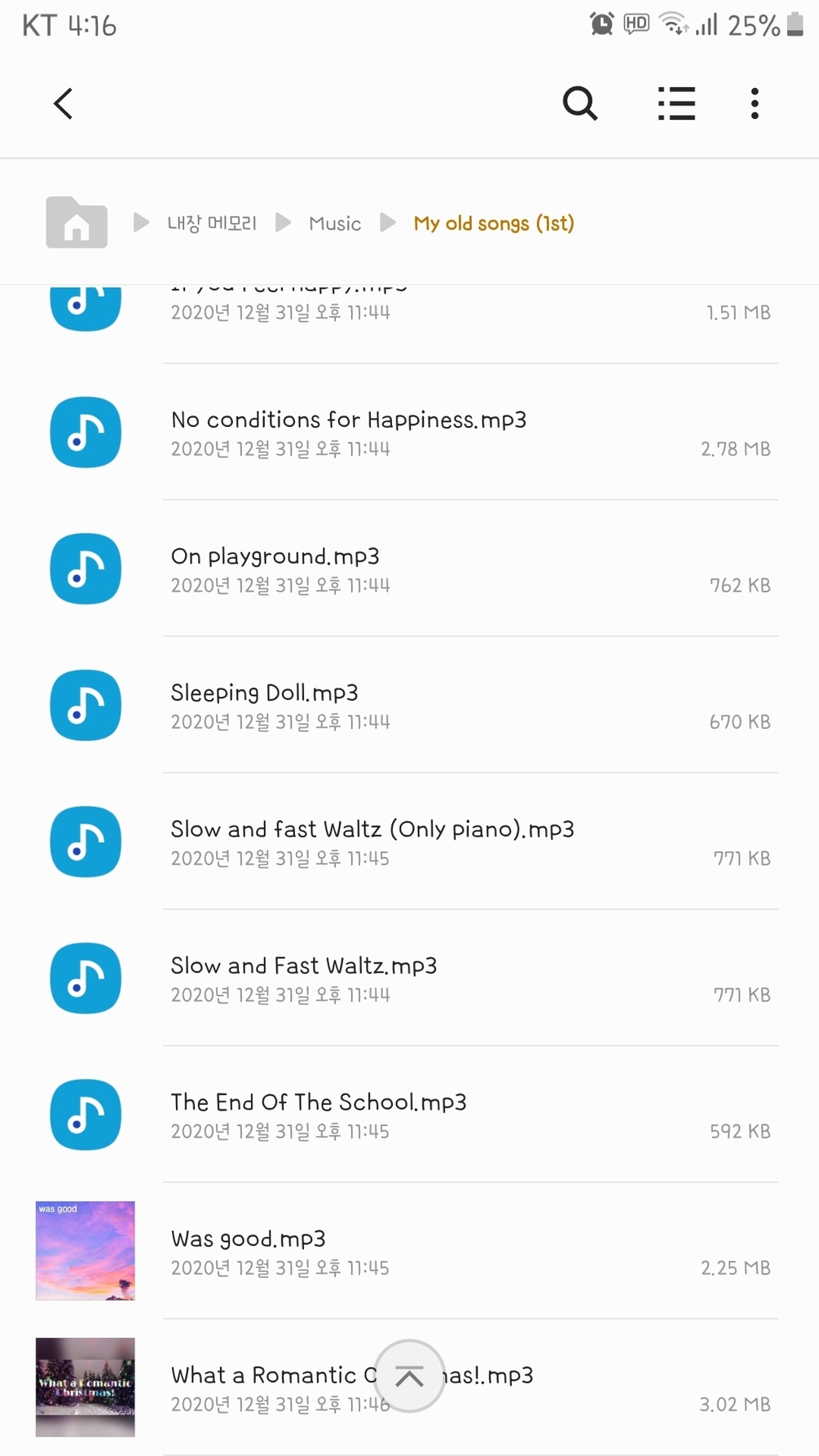Go back using the top arrow
This screenshot has height=1456, width=819.
(64, 103)
